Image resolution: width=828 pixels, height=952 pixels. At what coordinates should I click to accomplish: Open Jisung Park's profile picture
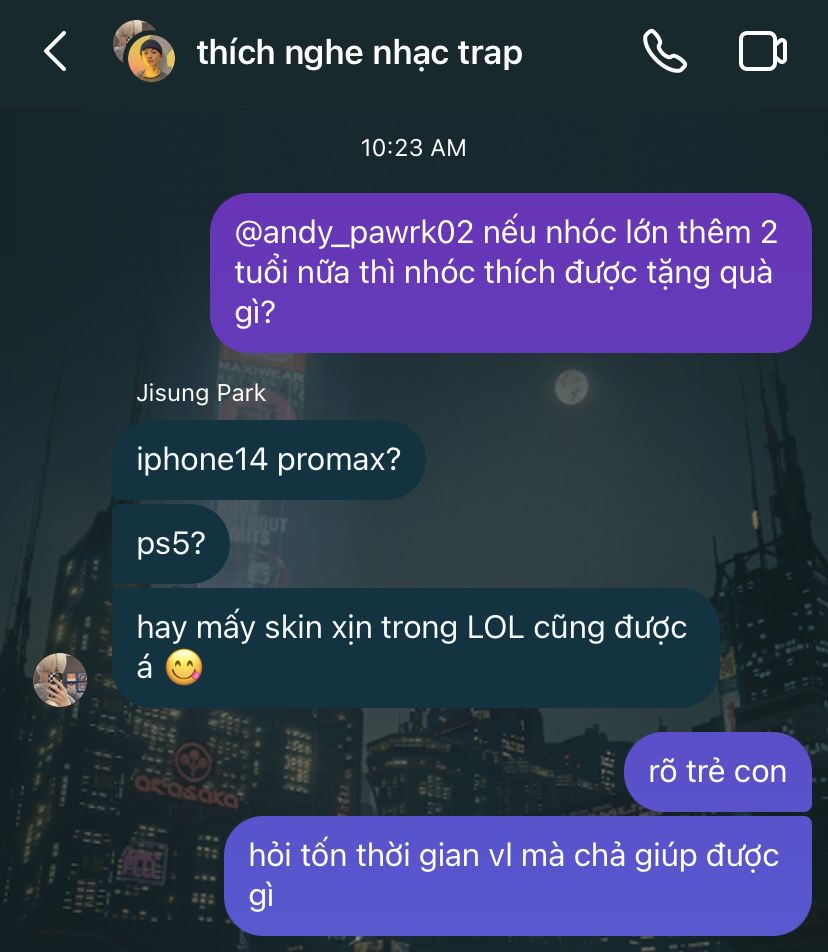[x=59, y=680]
